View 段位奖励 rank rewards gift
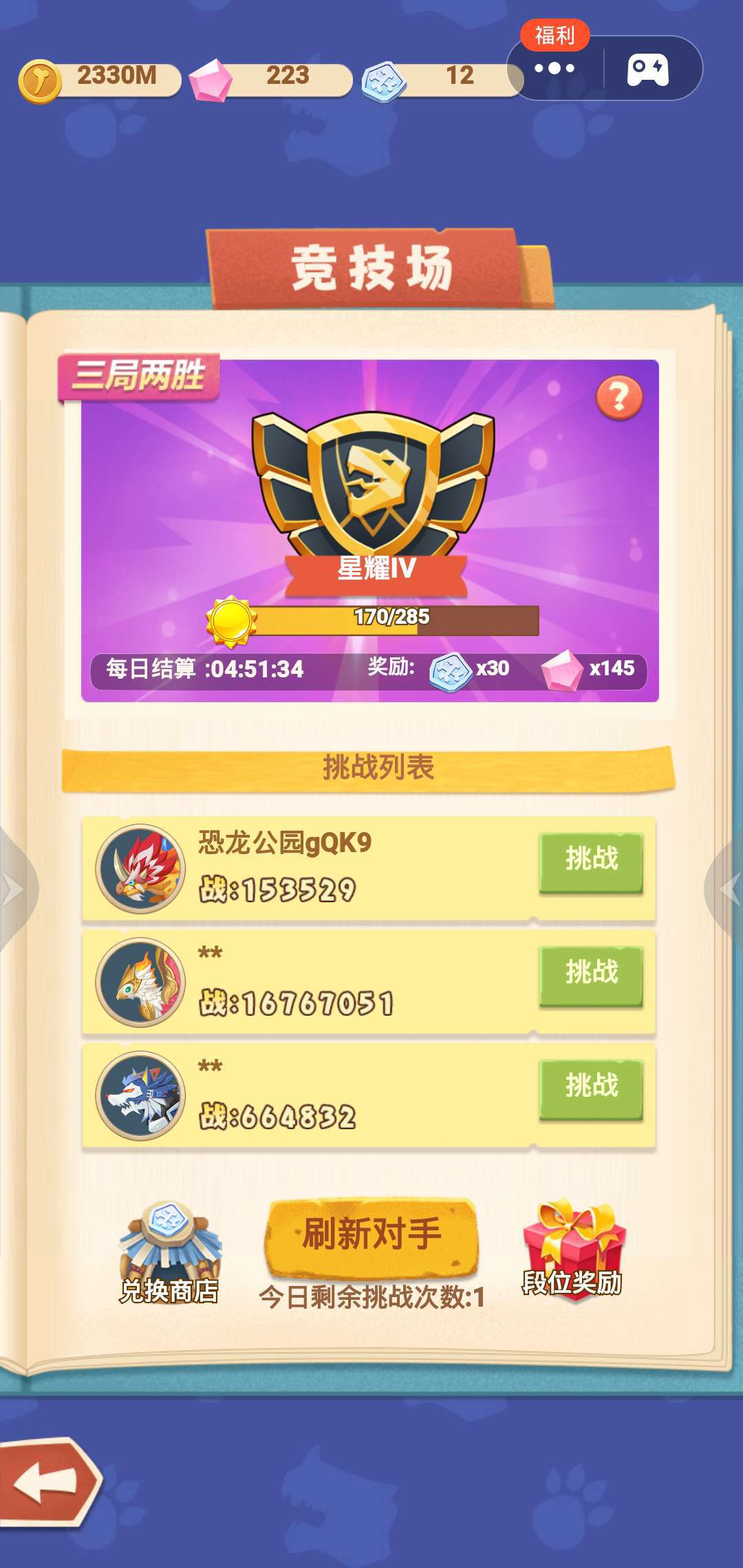 (x=572, y=1252)
